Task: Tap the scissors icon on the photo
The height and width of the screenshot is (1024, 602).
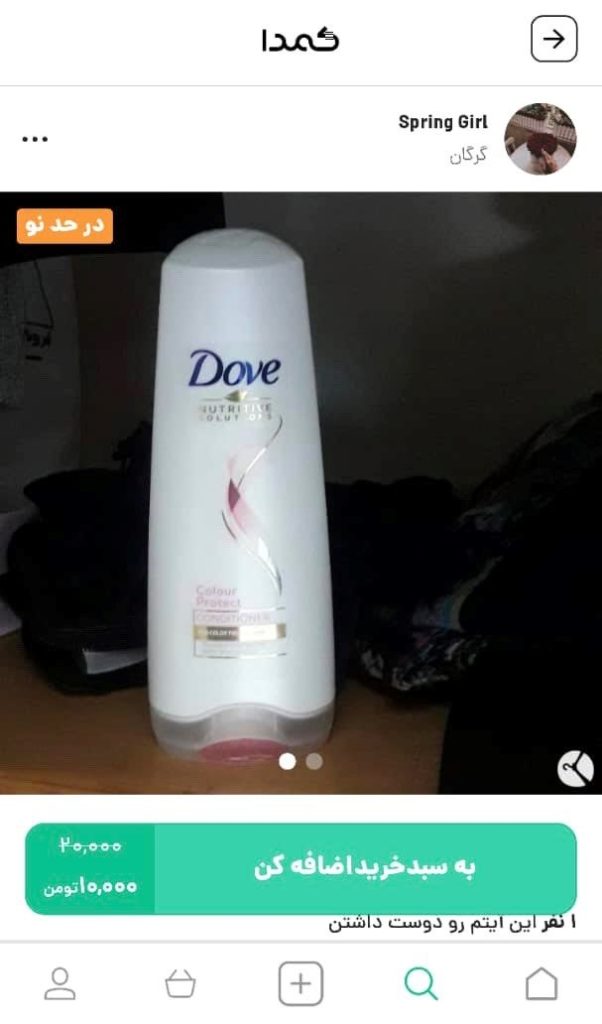Action: 575,769
